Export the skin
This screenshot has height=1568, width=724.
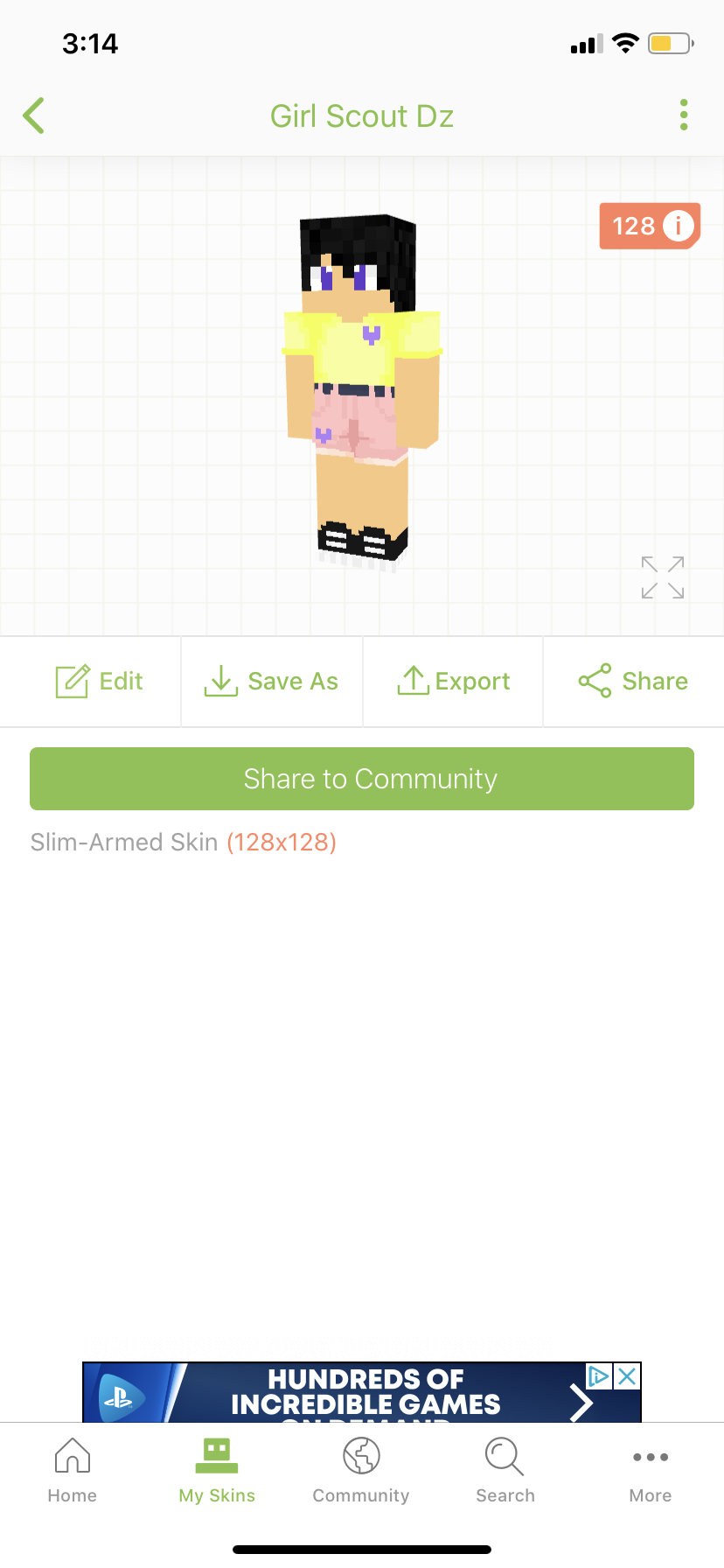point(453,681)
